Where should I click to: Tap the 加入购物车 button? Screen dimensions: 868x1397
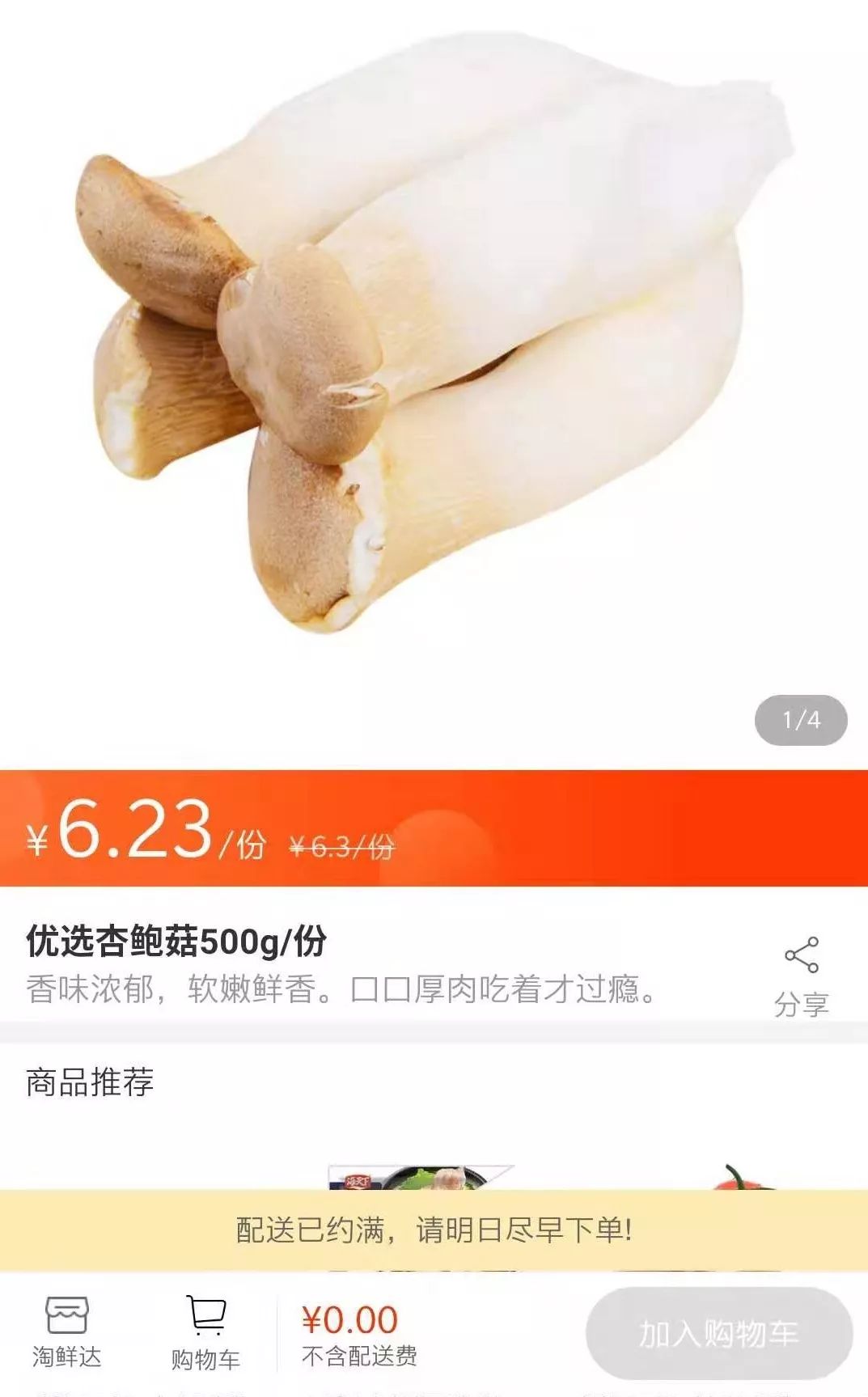tap(718, 1333)
